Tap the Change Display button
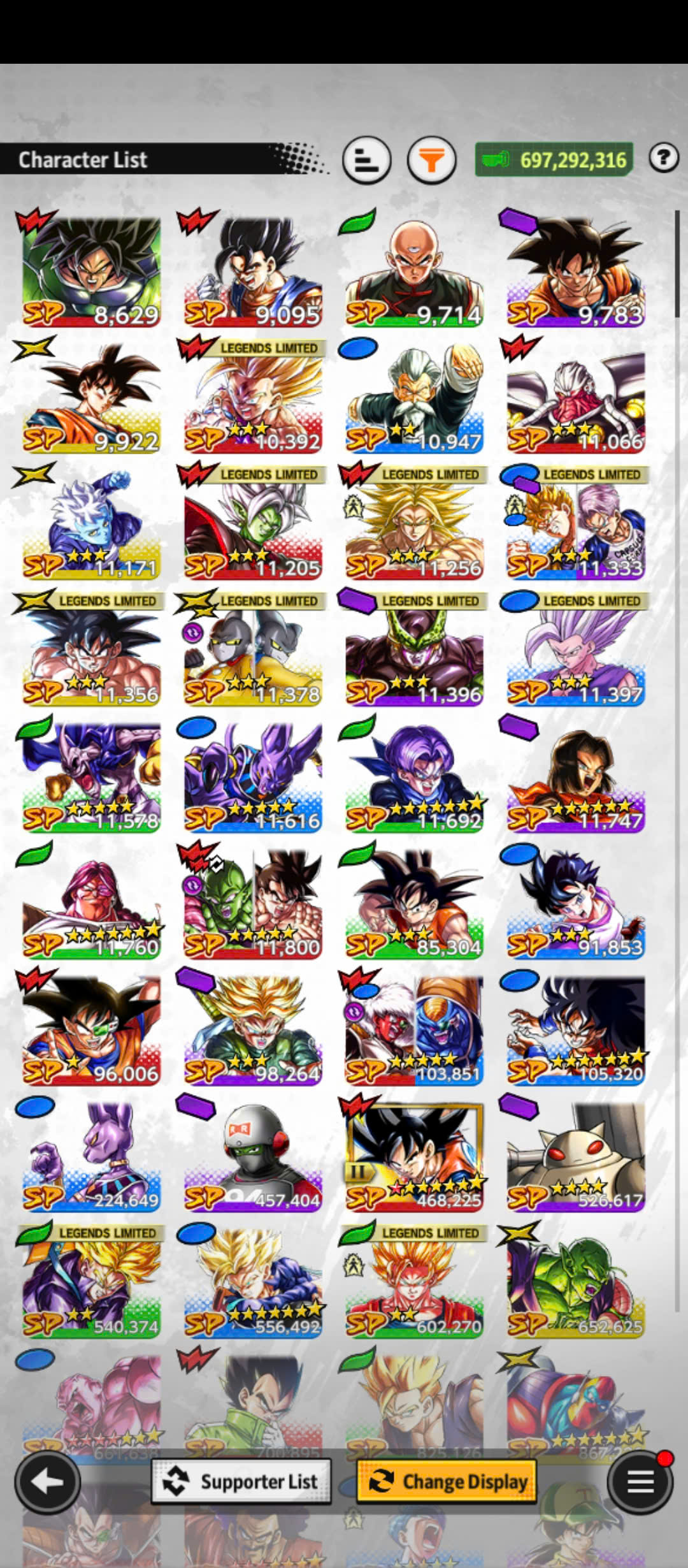688x1568 pixels. coord(447,1481)
